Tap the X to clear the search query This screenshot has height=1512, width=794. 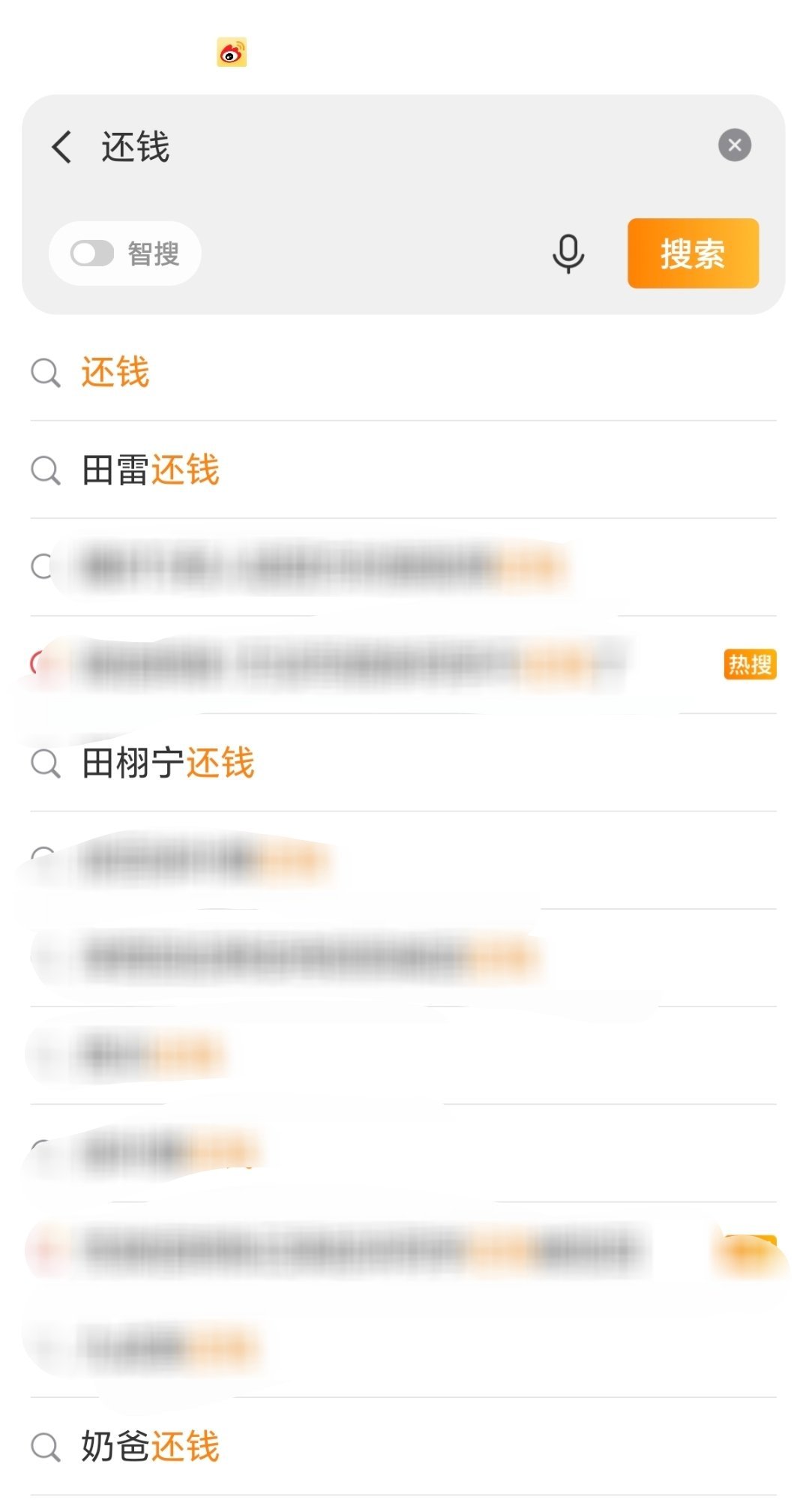click(734, 145)
